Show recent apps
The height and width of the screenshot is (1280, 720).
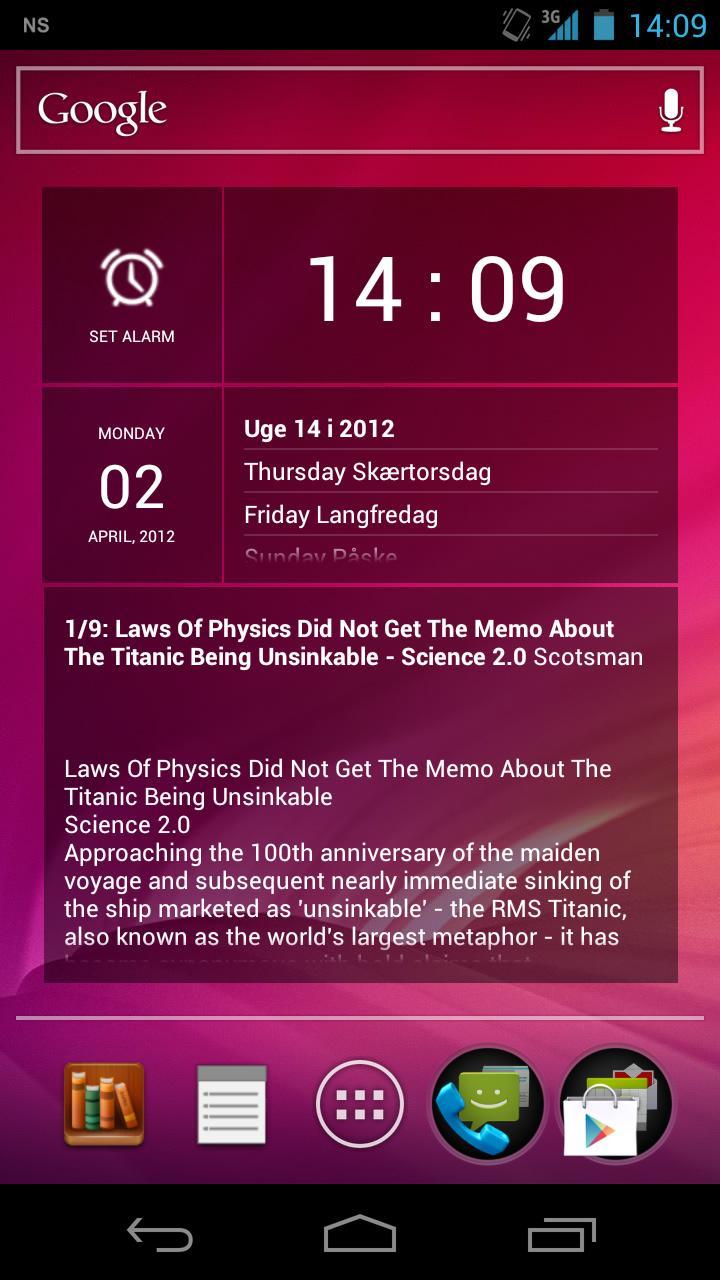coord(560,1235)
